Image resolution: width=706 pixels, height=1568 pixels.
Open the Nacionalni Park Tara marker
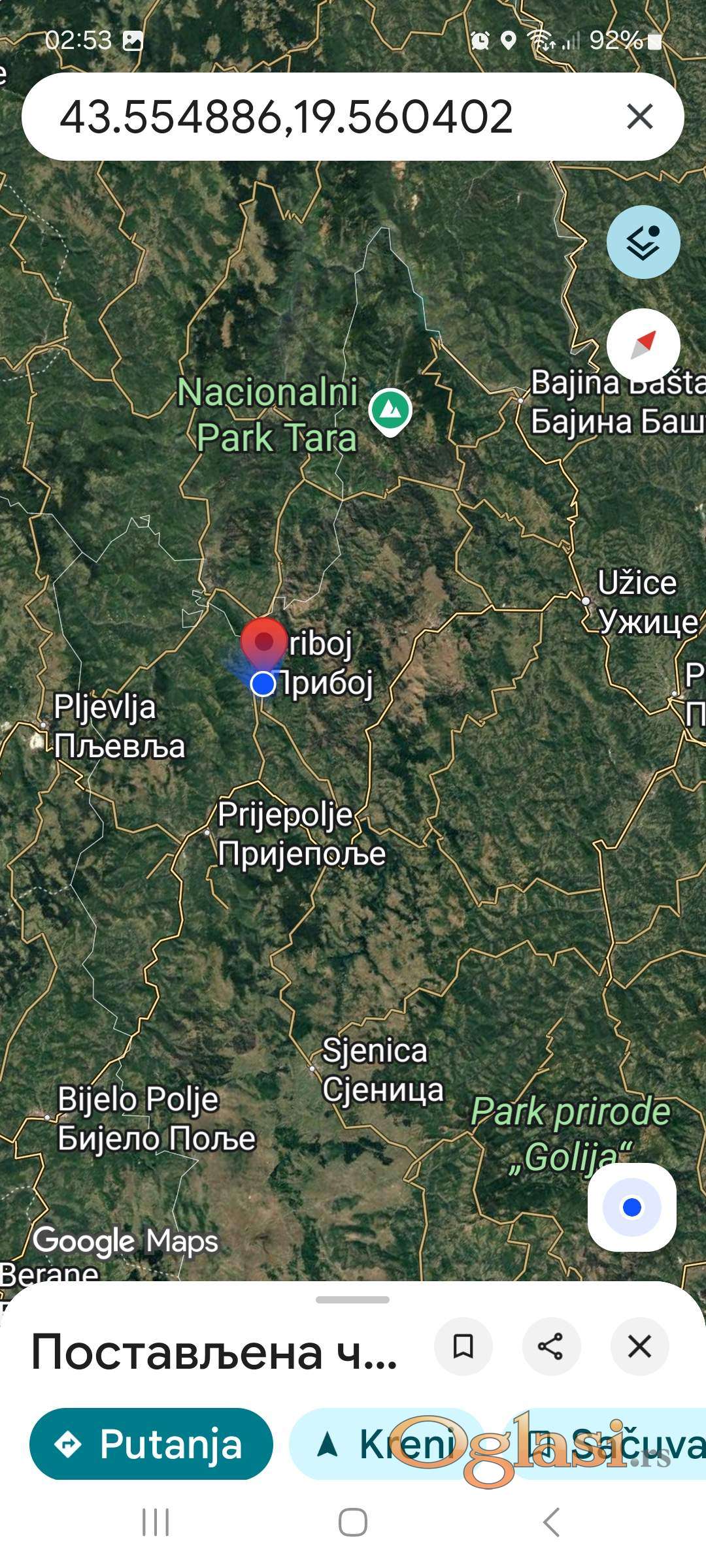pos(390,411)
